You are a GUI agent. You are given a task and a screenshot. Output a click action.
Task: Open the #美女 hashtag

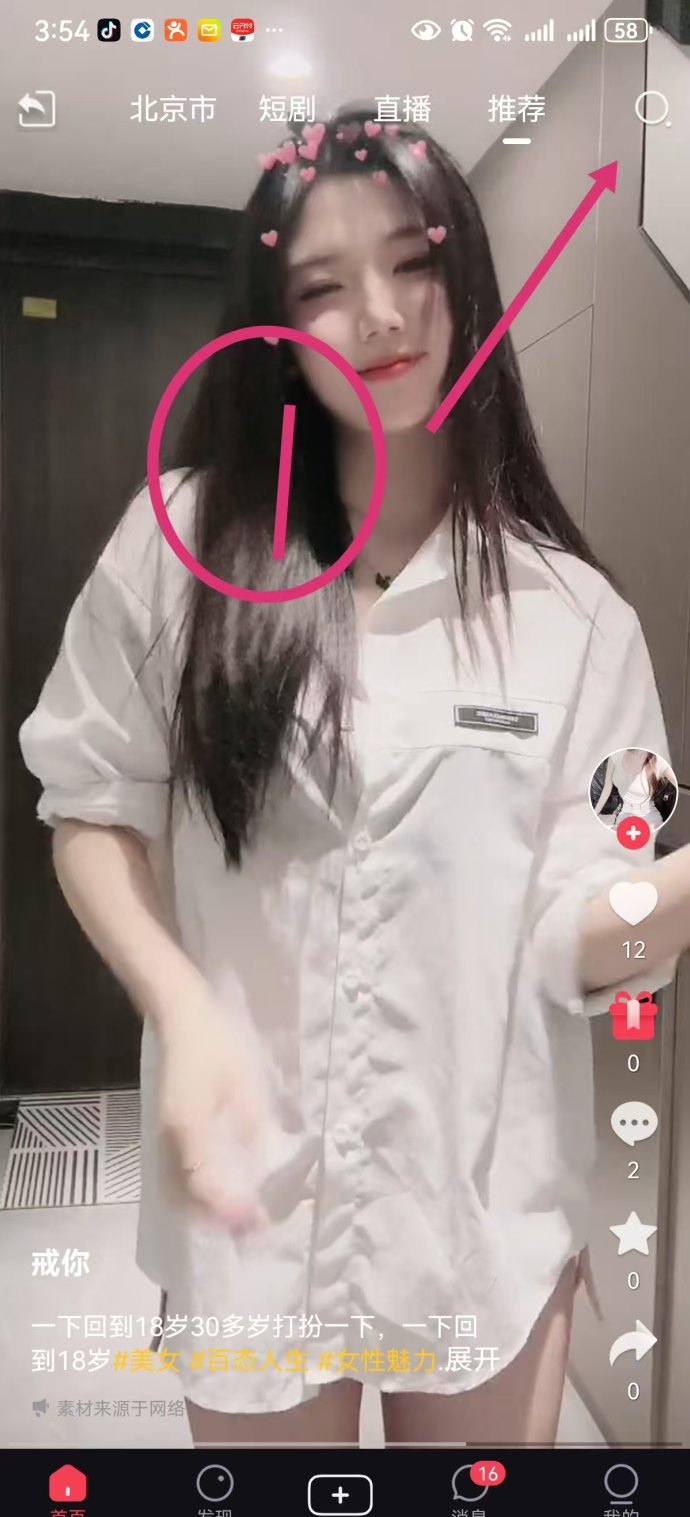point(146,1360)
